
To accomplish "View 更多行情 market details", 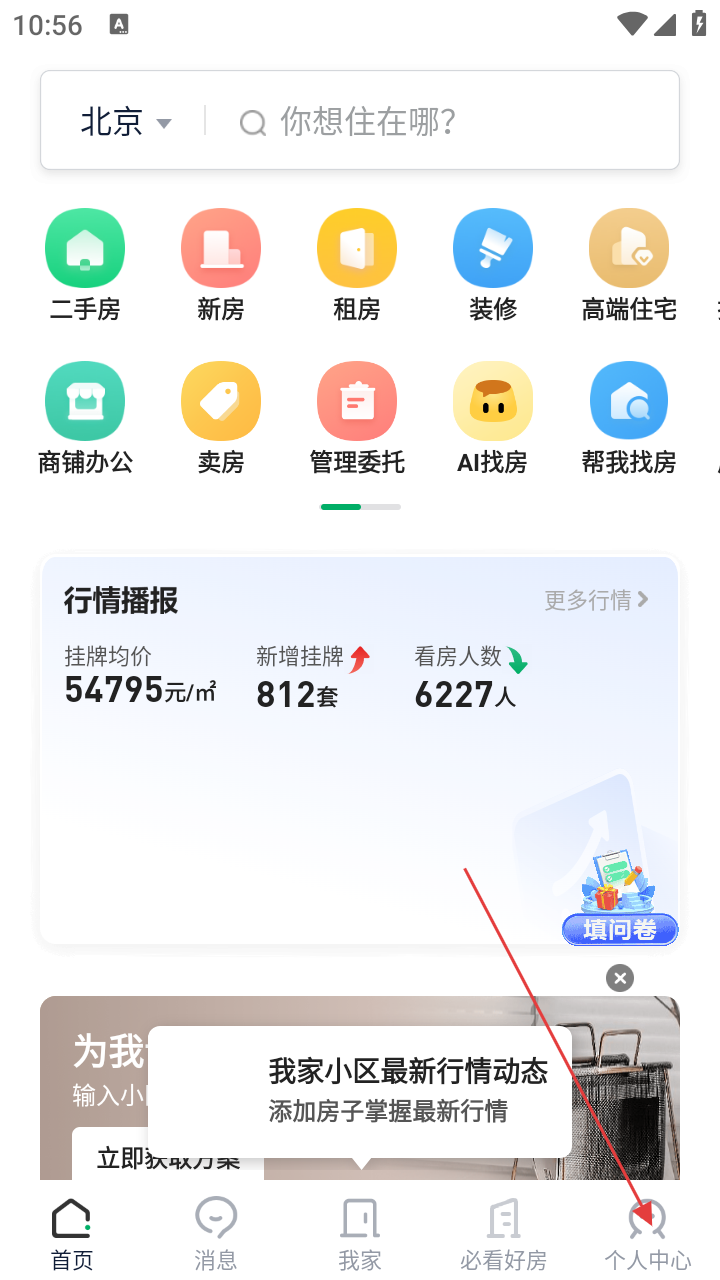I will pyautogui.click(x=596, y=600).
